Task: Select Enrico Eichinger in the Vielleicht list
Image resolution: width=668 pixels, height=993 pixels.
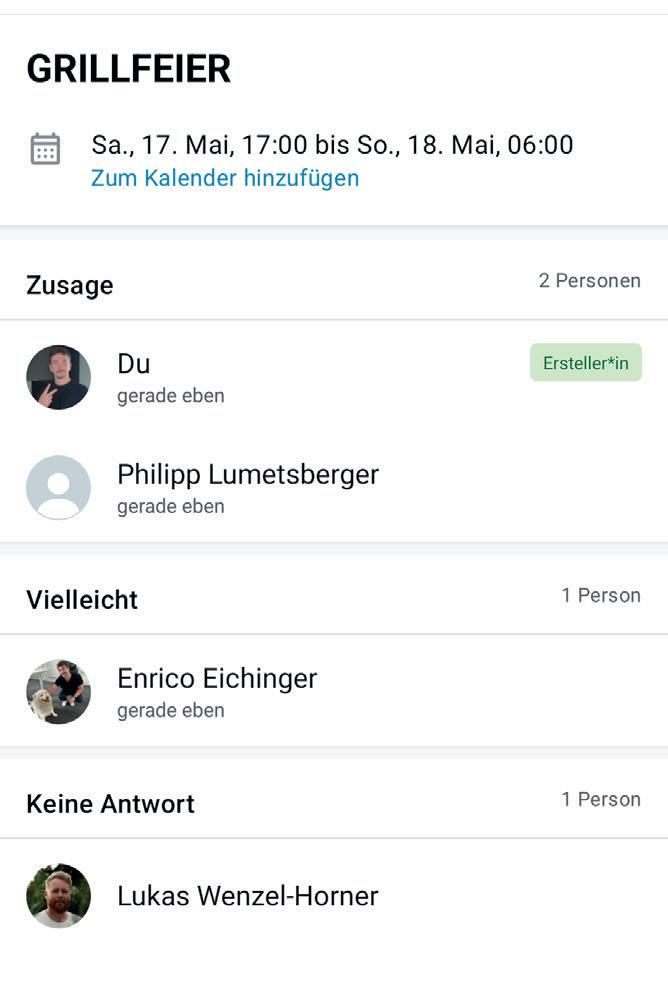Action: 216,691
